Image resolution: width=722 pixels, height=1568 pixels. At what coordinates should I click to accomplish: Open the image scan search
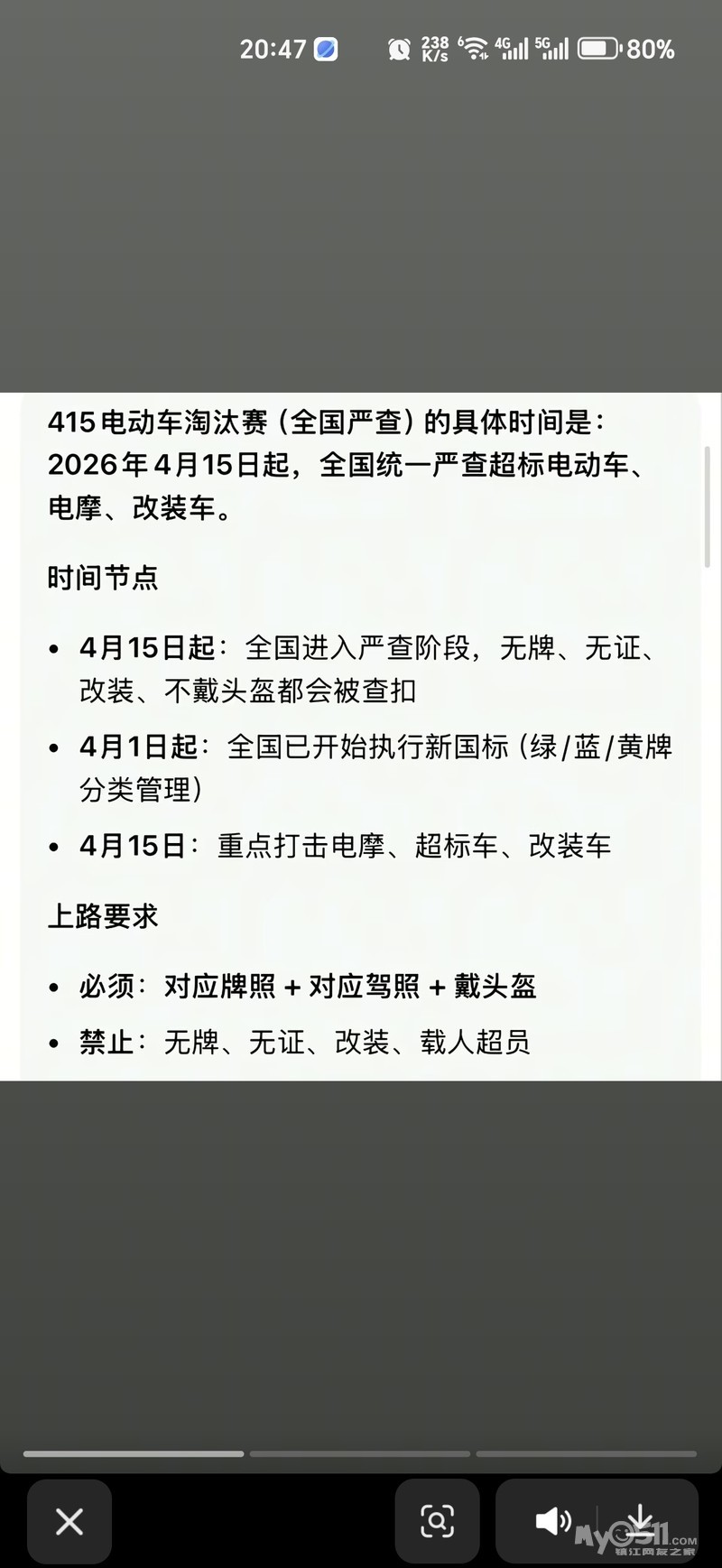437,1522
